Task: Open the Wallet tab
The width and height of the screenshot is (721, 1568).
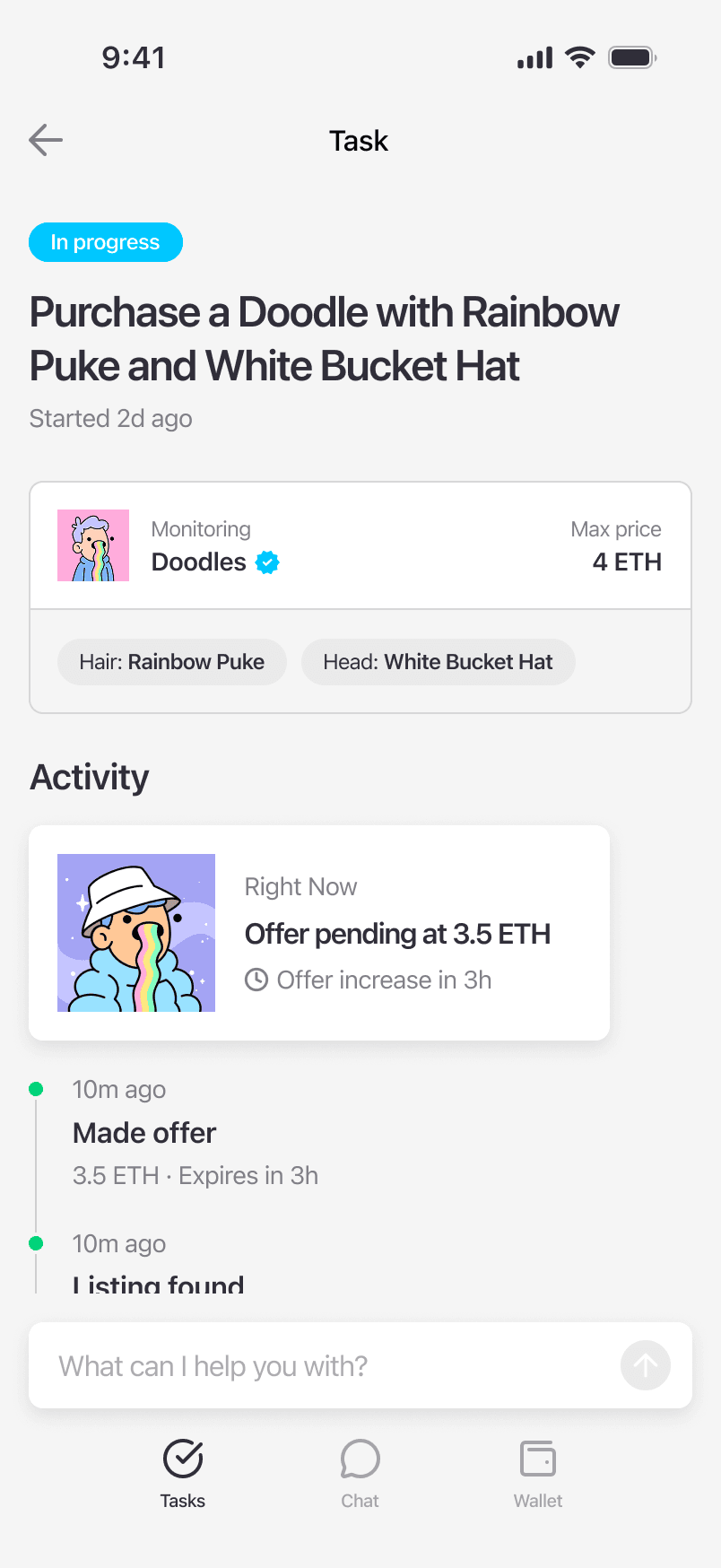Action: coord(538,1474)
